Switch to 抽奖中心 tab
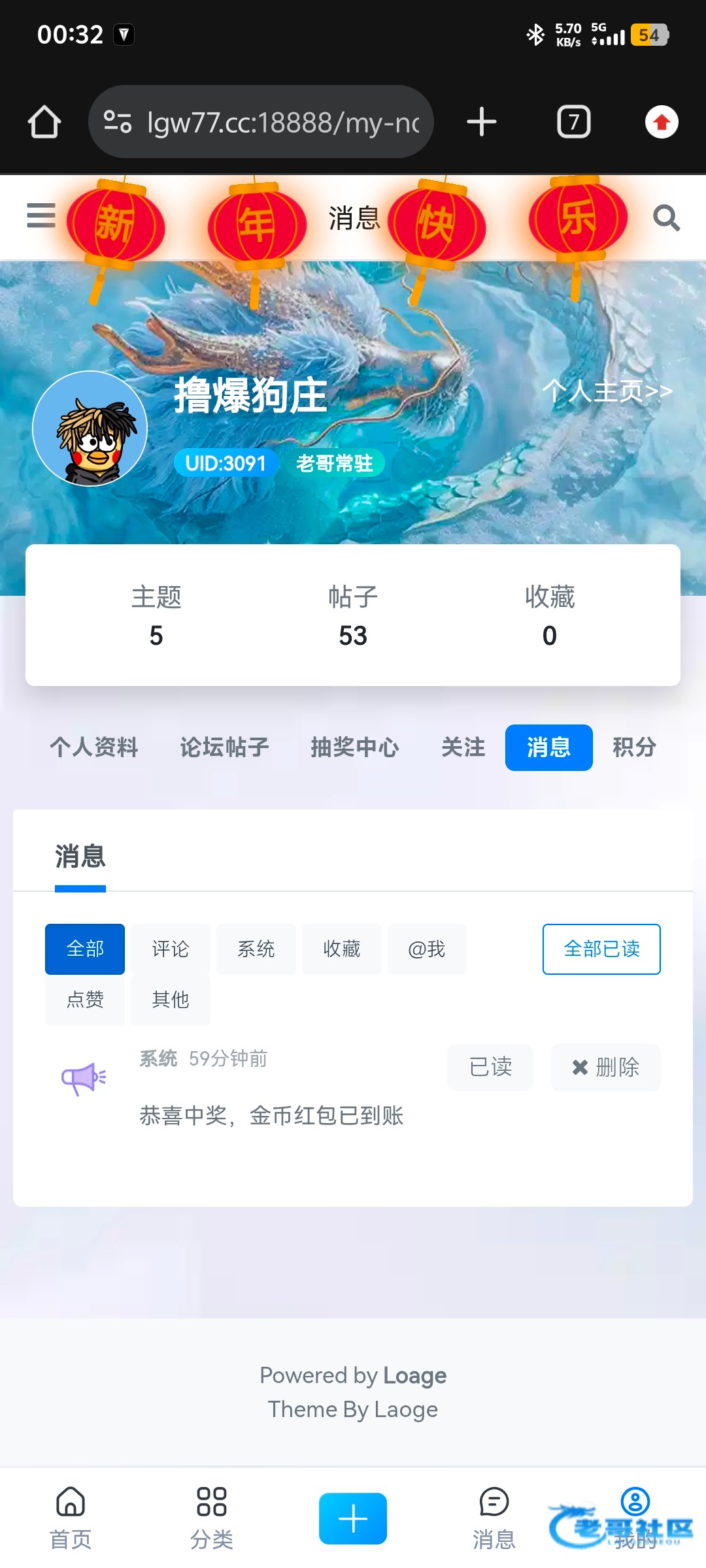This screenshot has width=706, height=1568. [x=354, y=747]
